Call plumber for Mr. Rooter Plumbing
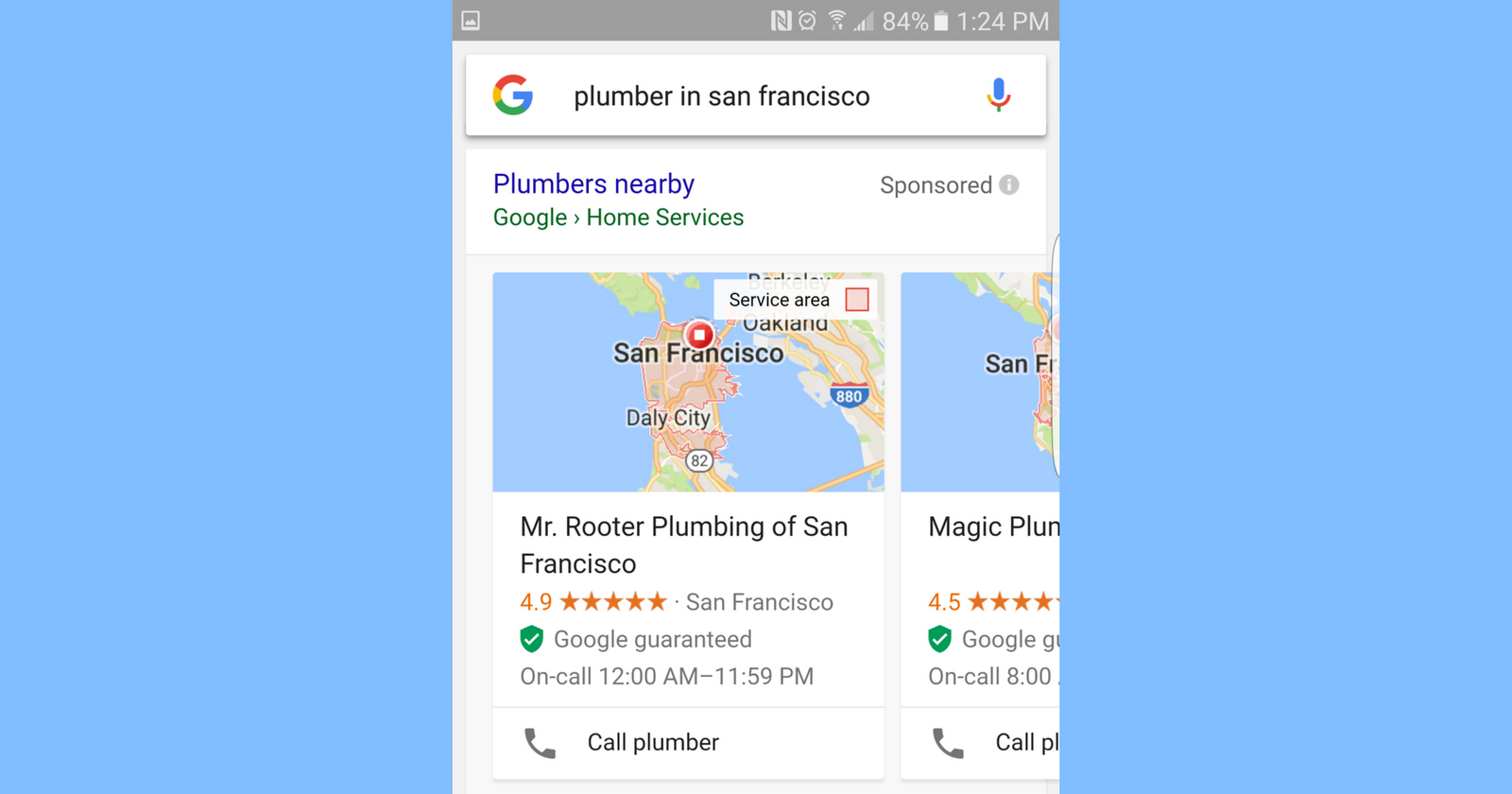This screenshot has height=794, width=1512. coord(652,743)
